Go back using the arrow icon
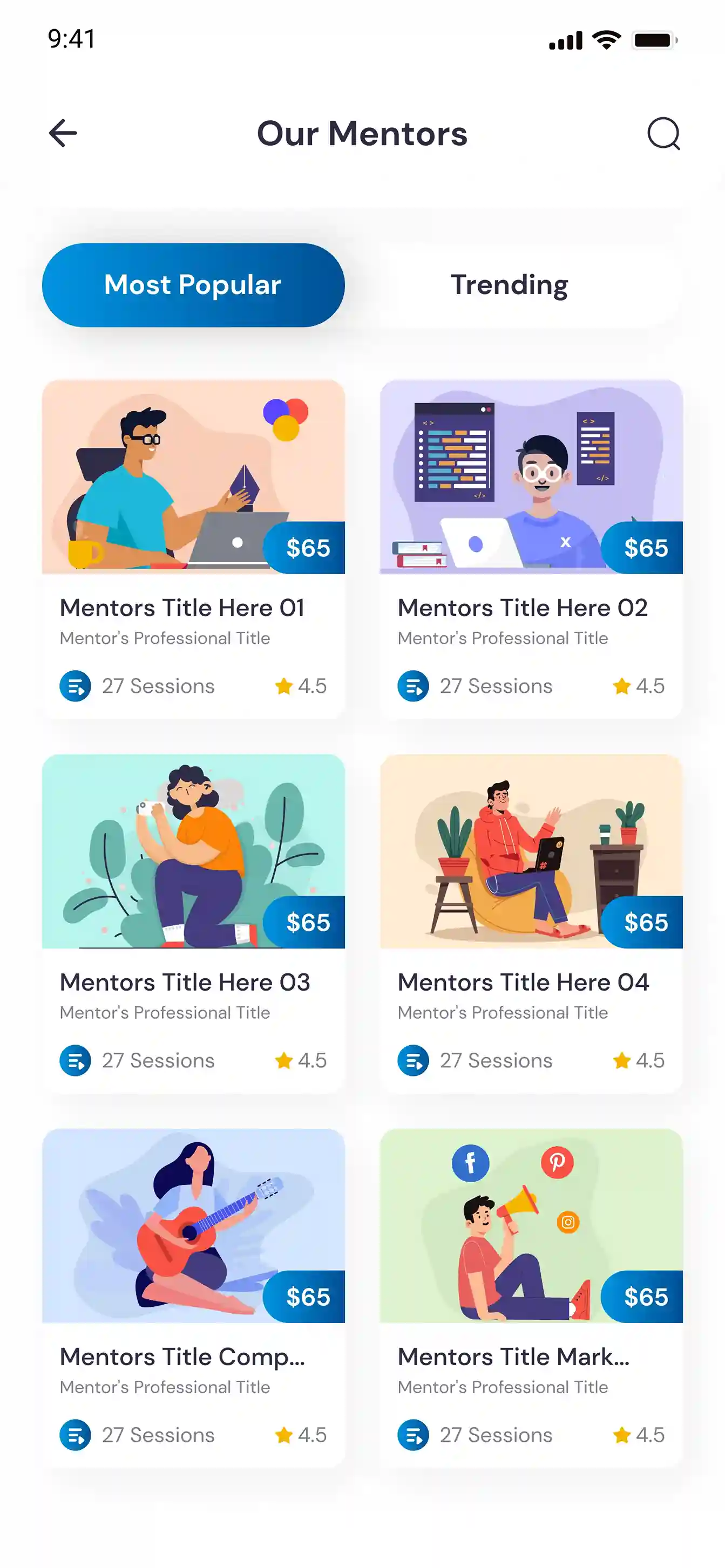 tap(63, 133)
